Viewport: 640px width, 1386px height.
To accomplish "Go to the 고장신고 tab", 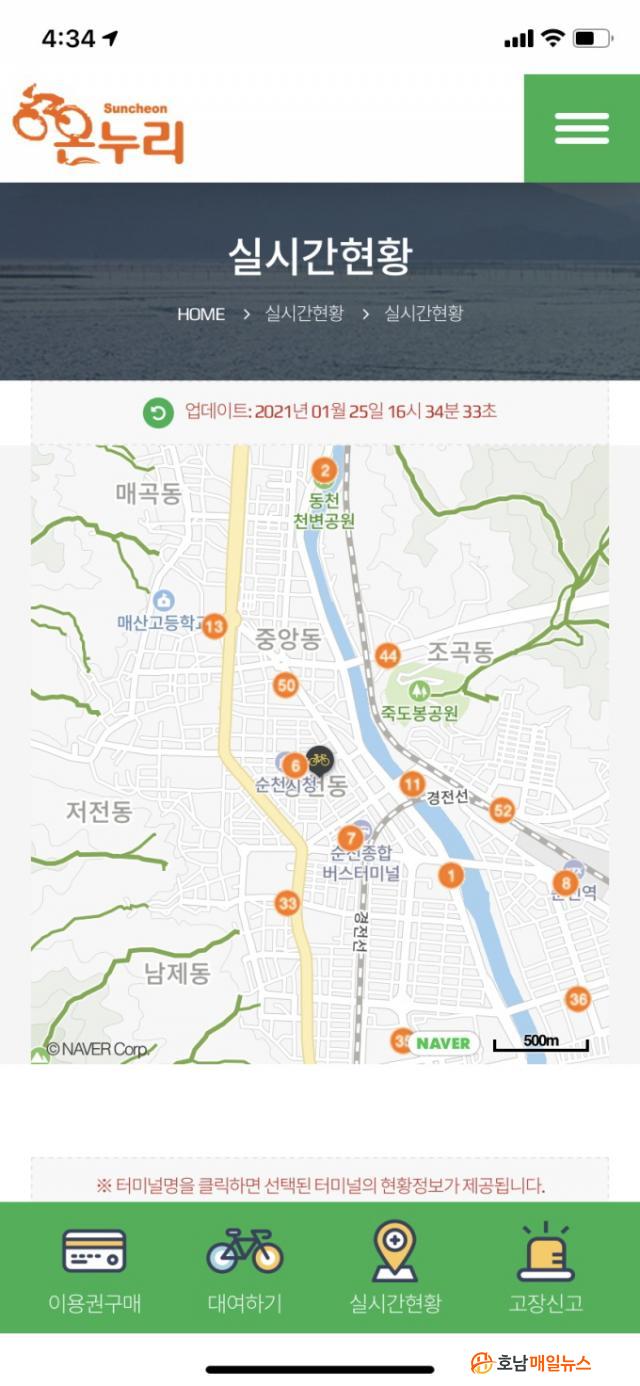I will (545, 1267).
